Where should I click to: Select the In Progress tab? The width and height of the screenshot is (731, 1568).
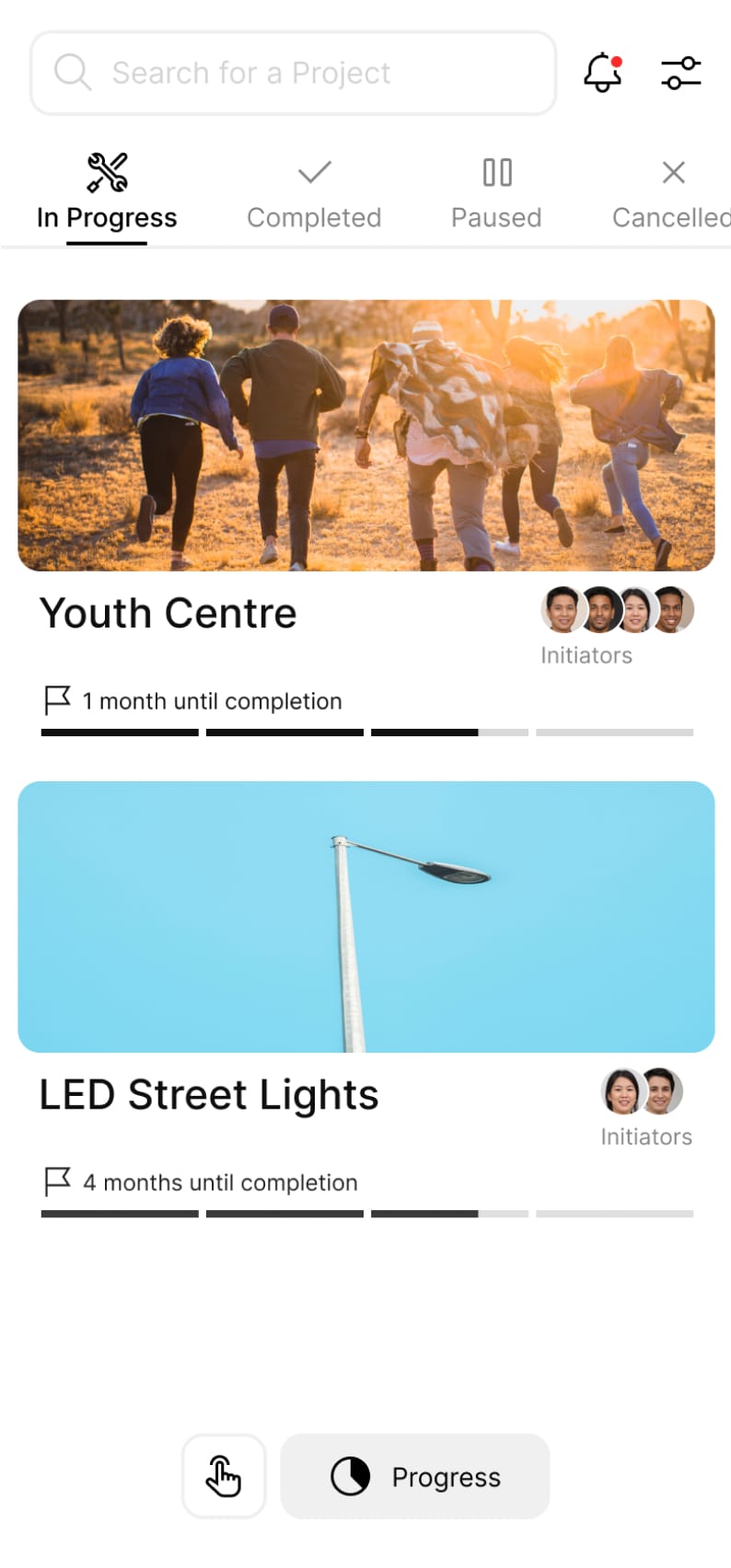(x=107, y=195)
